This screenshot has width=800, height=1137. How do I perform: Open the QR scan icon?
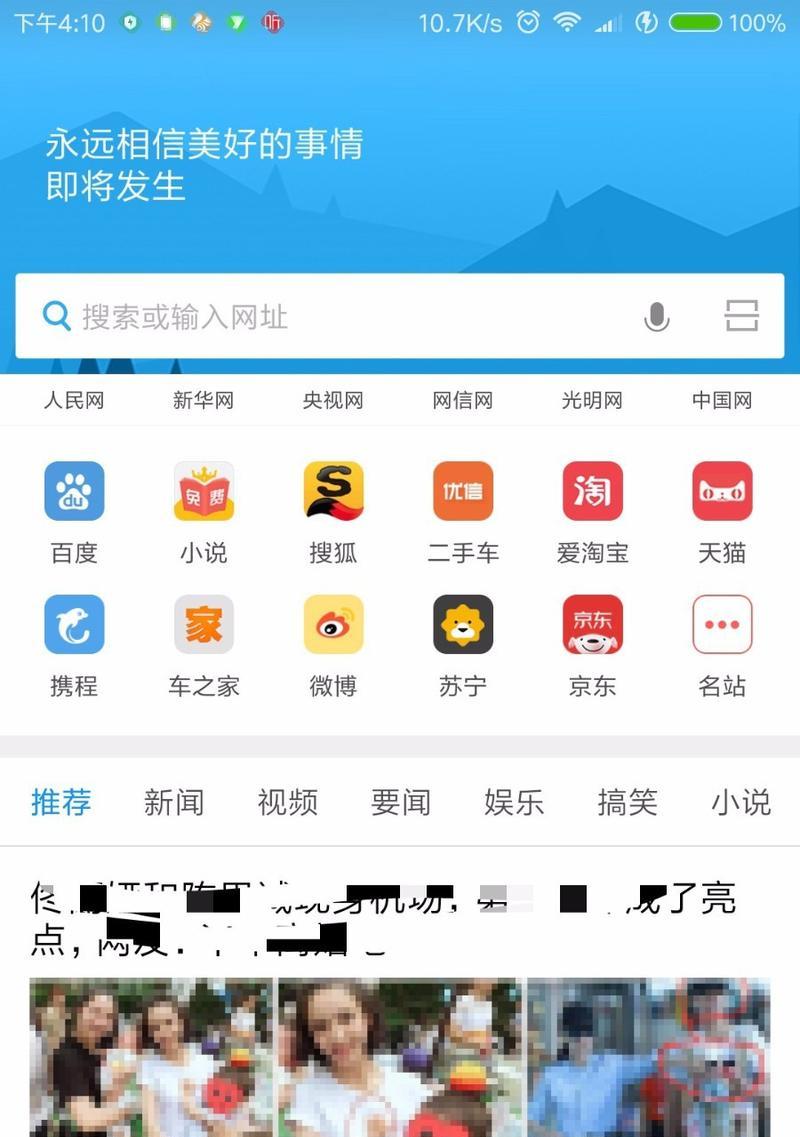tap(741, 316)
